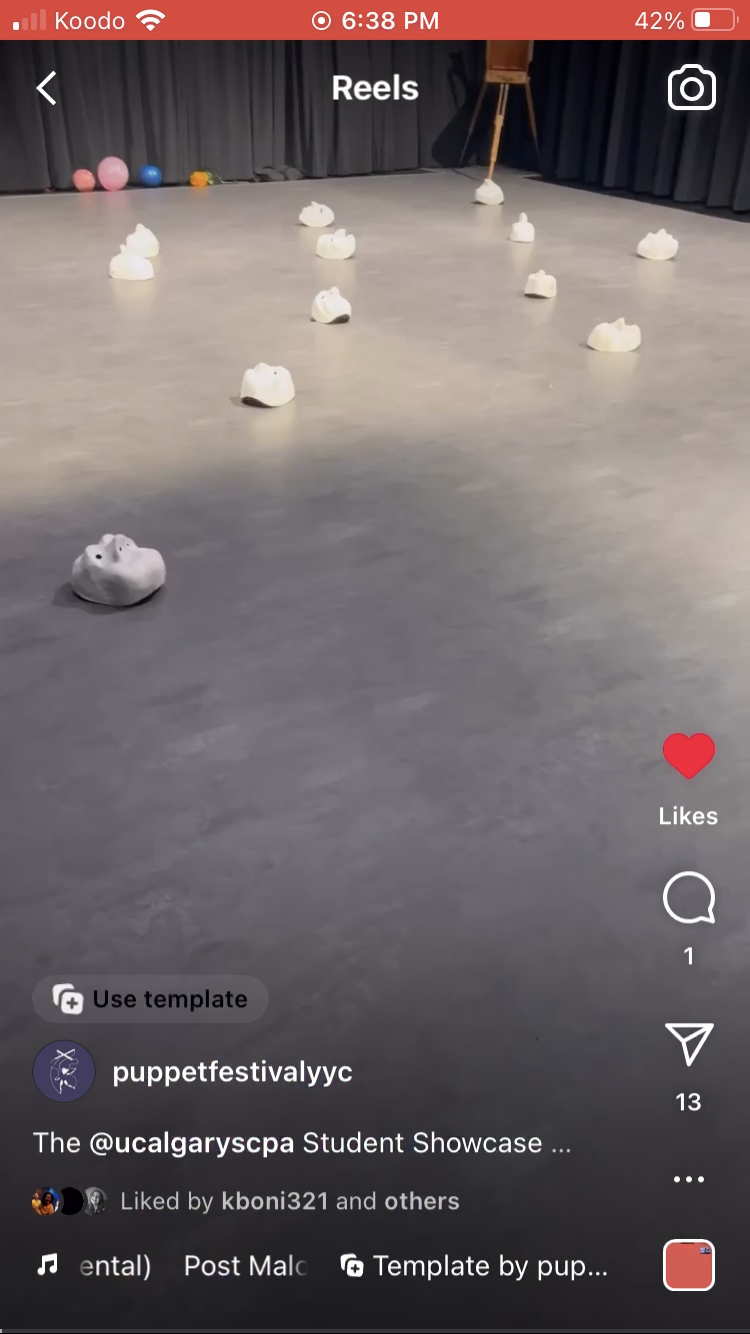Open the Template by pup... link
Screen dimensions: 750x1334
pos(475,1266)
